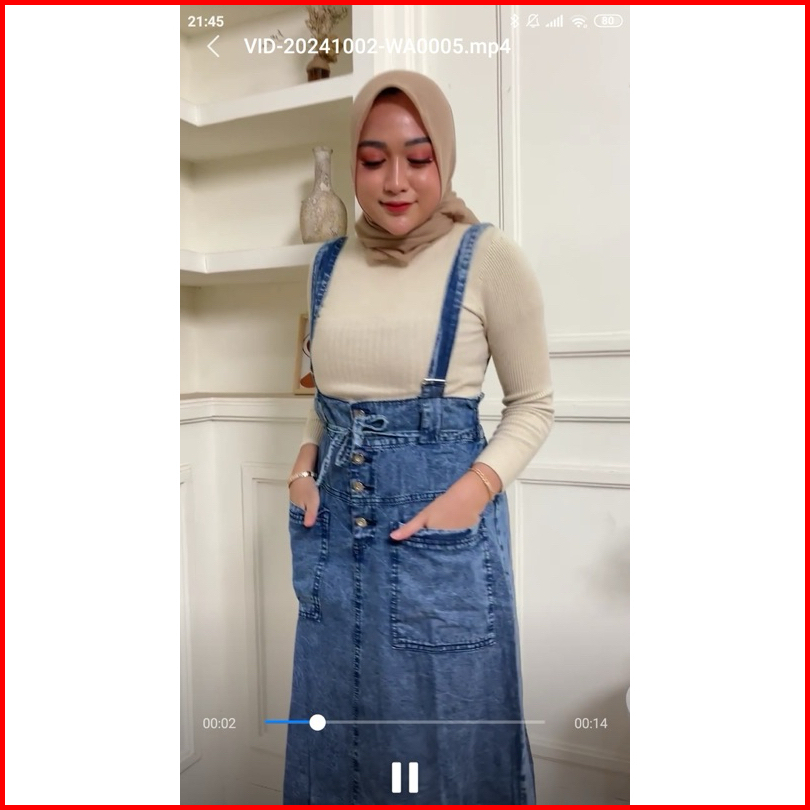Viewport: 810px width, 810px height.
Task: Tap the video seek bar
Action: pos(405,722)
